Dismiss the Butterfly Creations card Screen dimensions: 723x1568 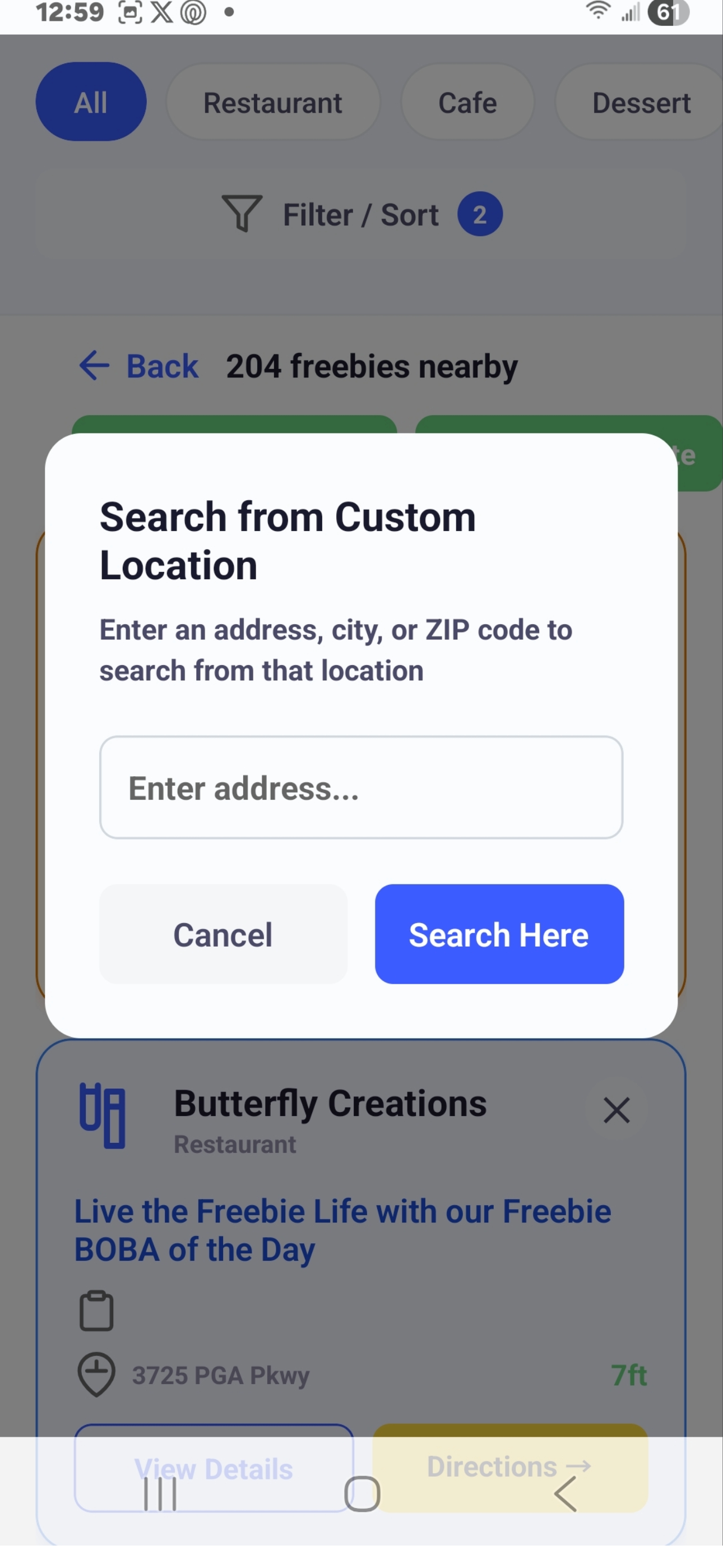pyautogui.click(x=616, y=1110)
